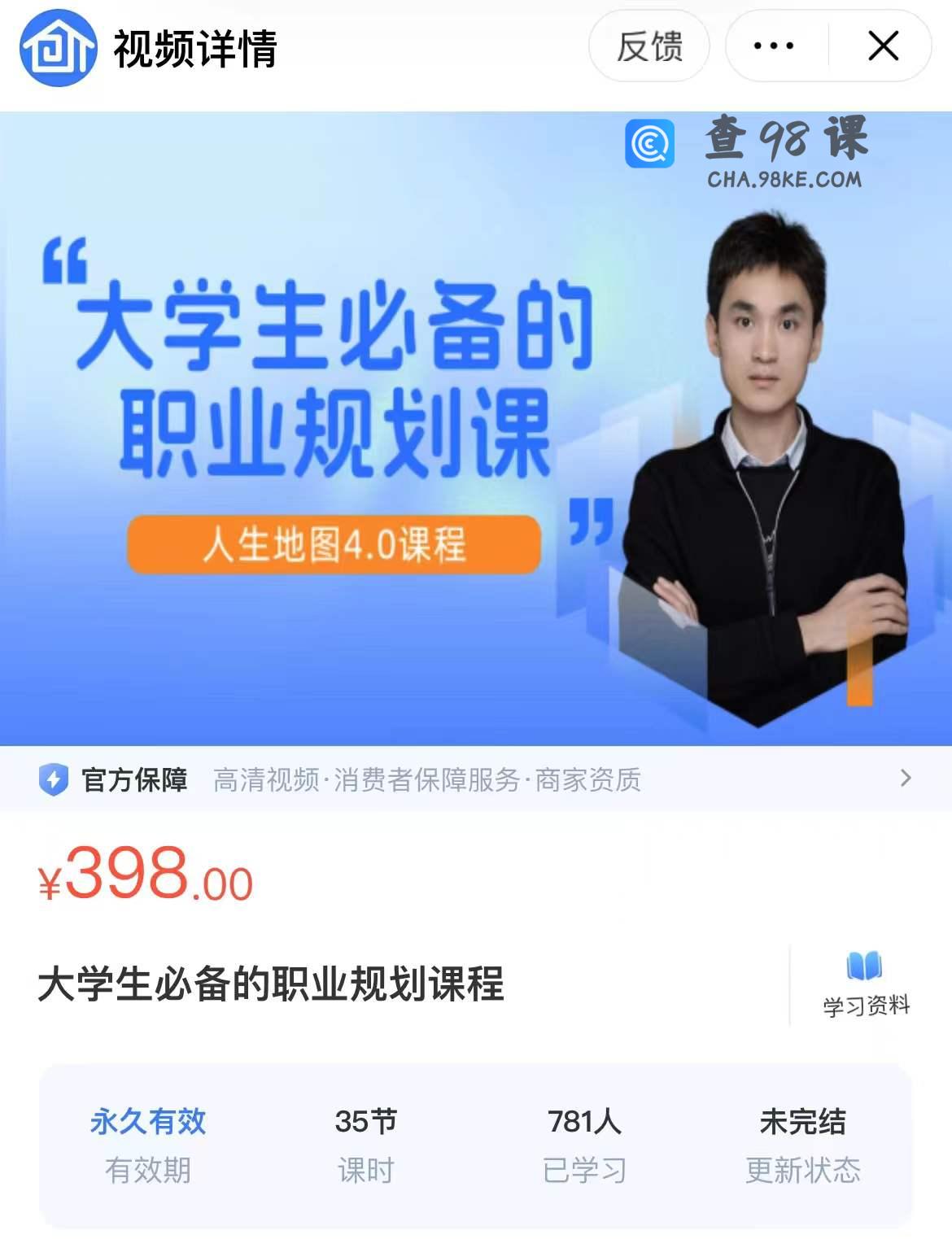Close the video details page
Image resolution: width=952 pixels, height=1239 pixels.
pyautogui.click(x=883, y=46)
